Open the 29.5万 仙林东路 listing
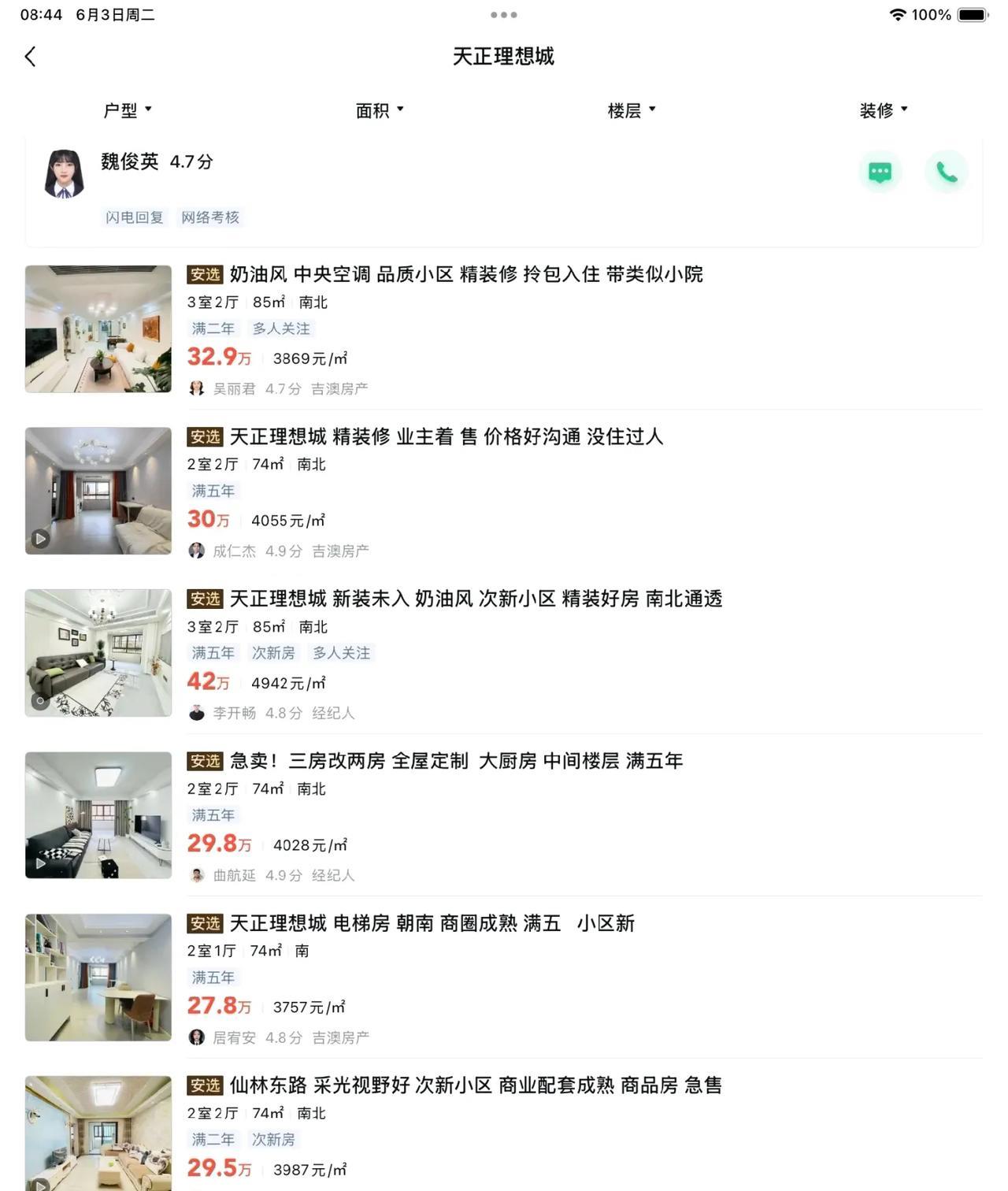This screenshot has height=1191, width=1008. click(475, 1085)
